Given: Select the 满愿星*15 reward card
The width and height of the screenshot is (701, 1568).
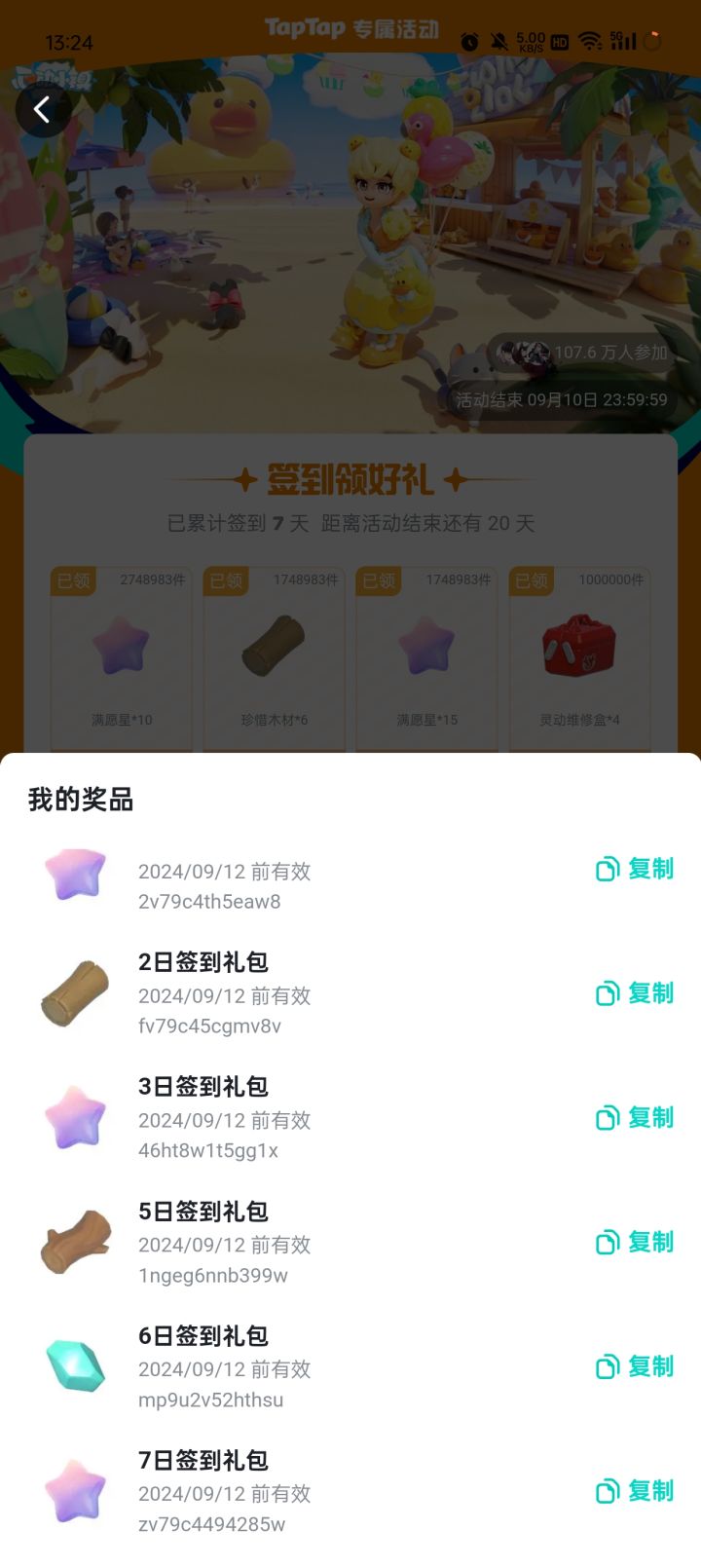Looking at the screenshot, I should 426,648.
